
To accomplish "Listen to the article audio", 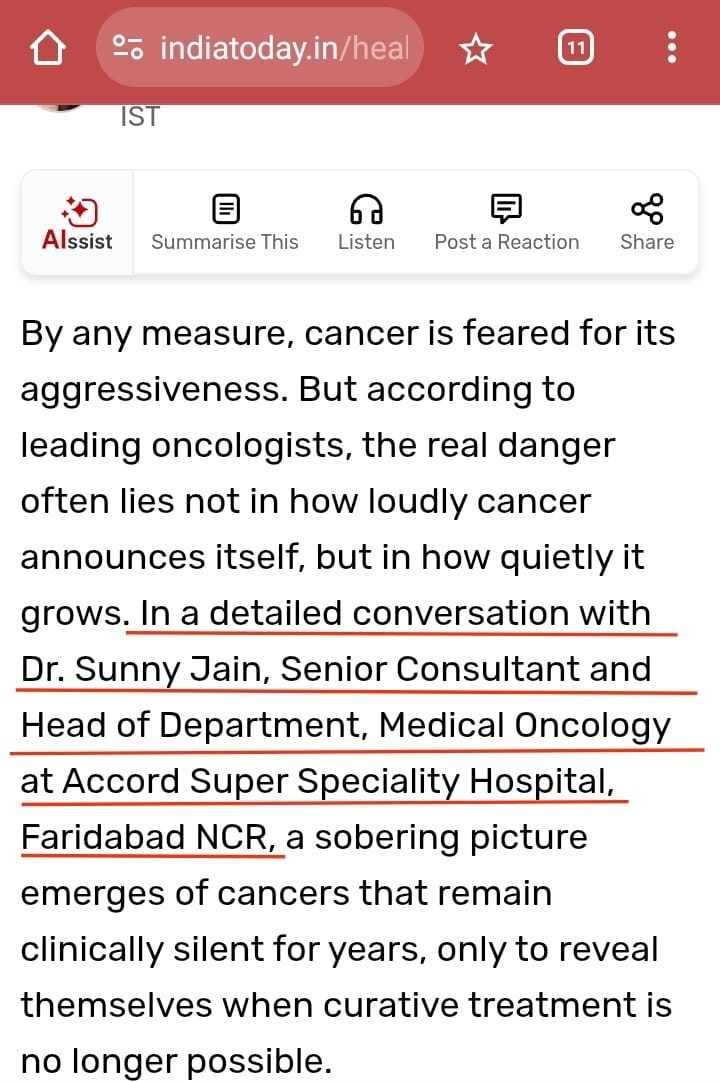I will (x=366, y=223).
